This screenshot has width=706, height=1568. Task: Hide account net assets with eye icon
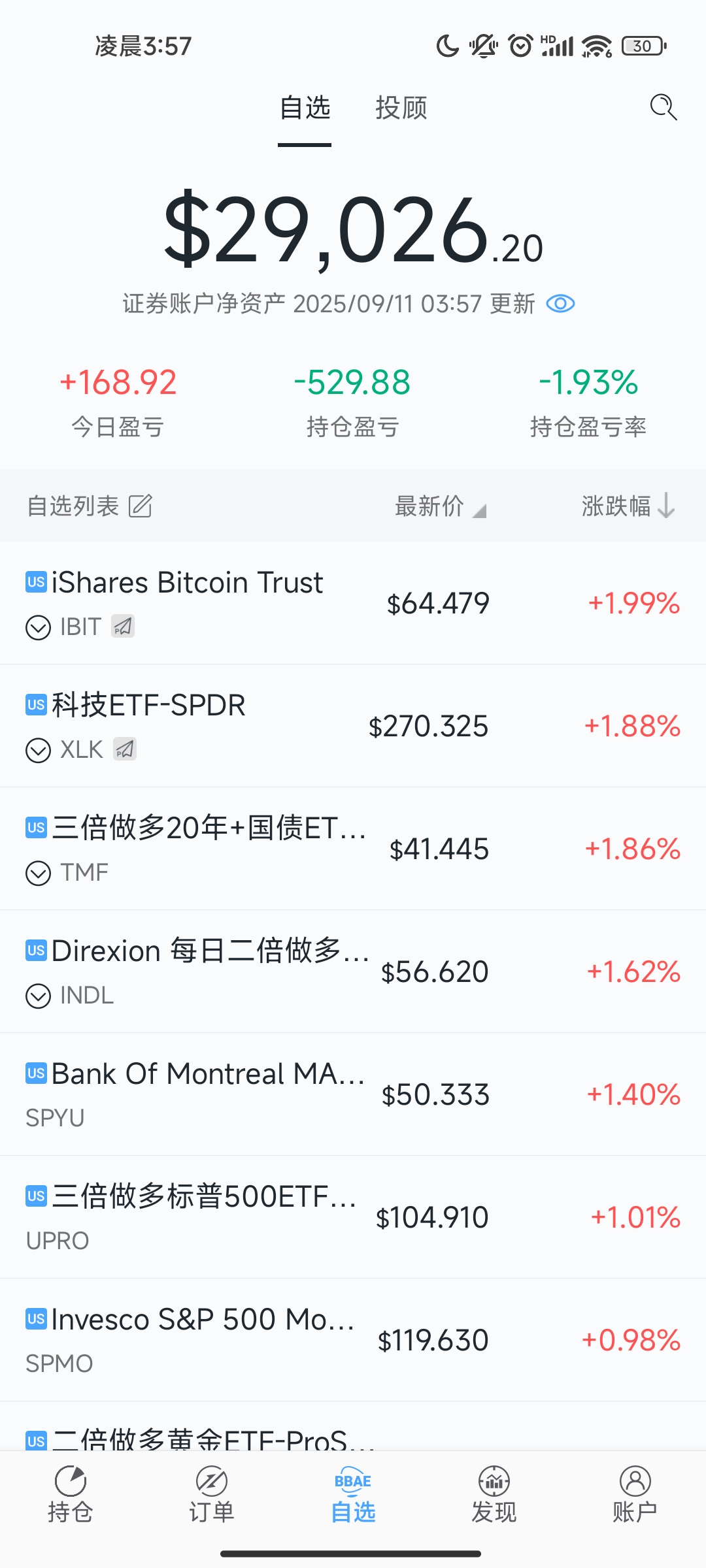tap(560, 304)
